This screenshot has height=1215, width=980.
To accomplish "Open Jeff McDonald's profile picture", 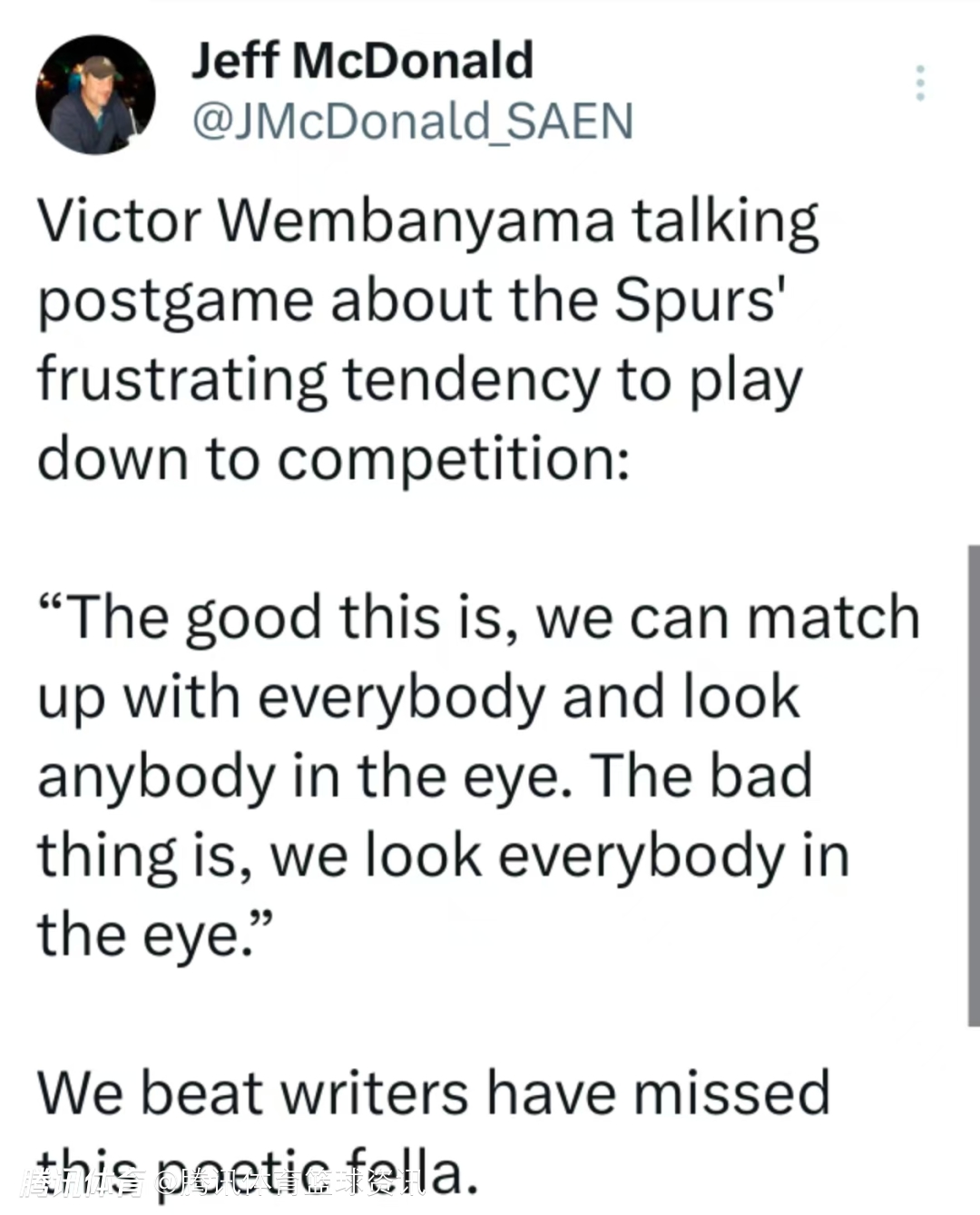I will point(95,94).
